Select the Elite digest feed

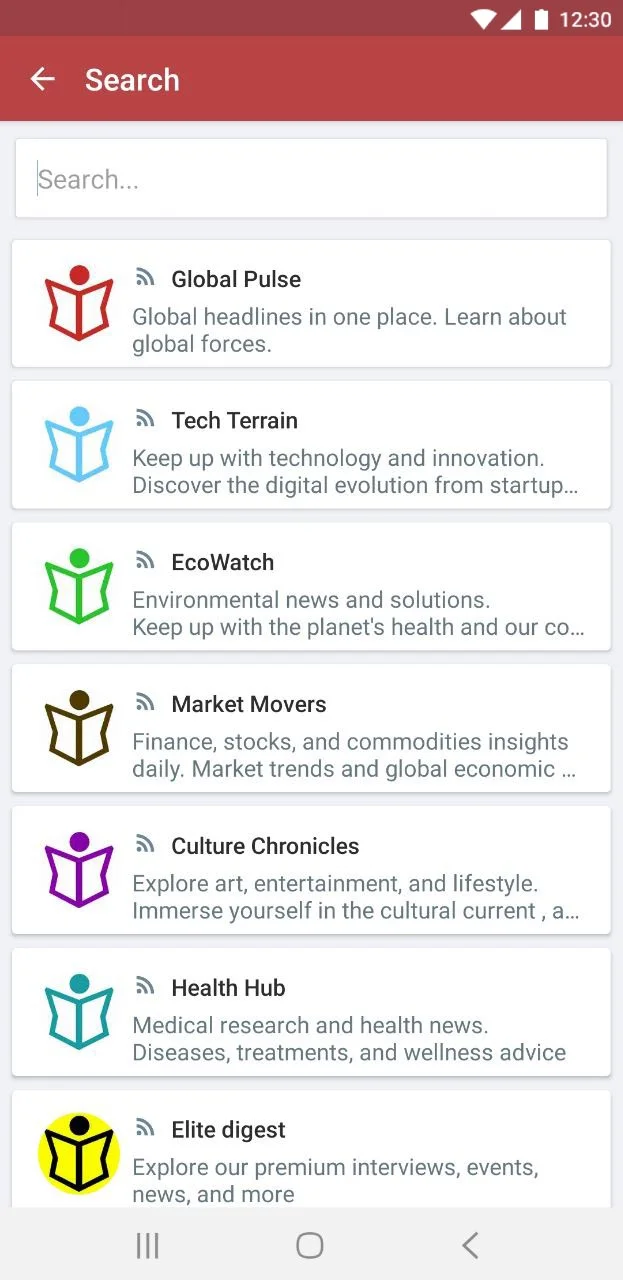311,1150
